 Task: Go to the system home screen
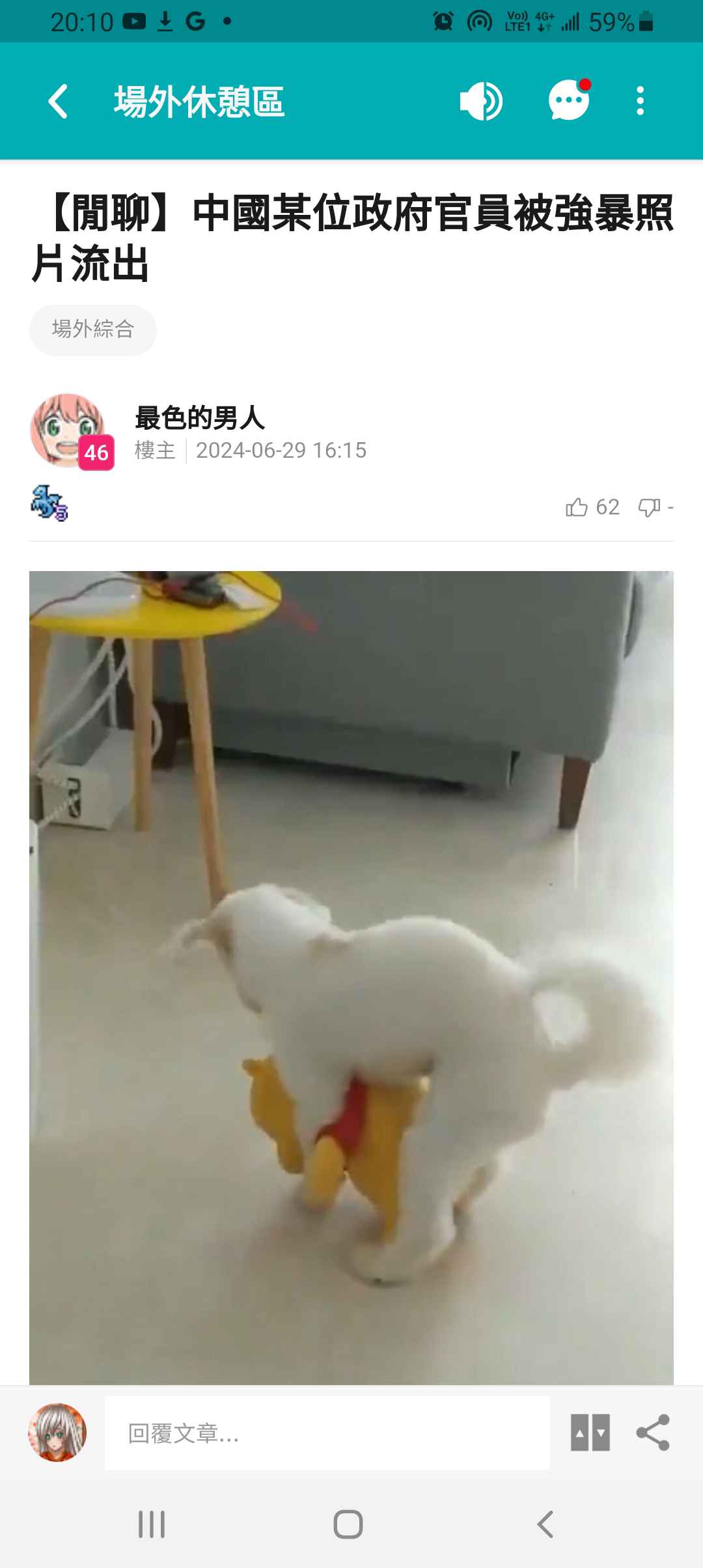[348, 1524]
